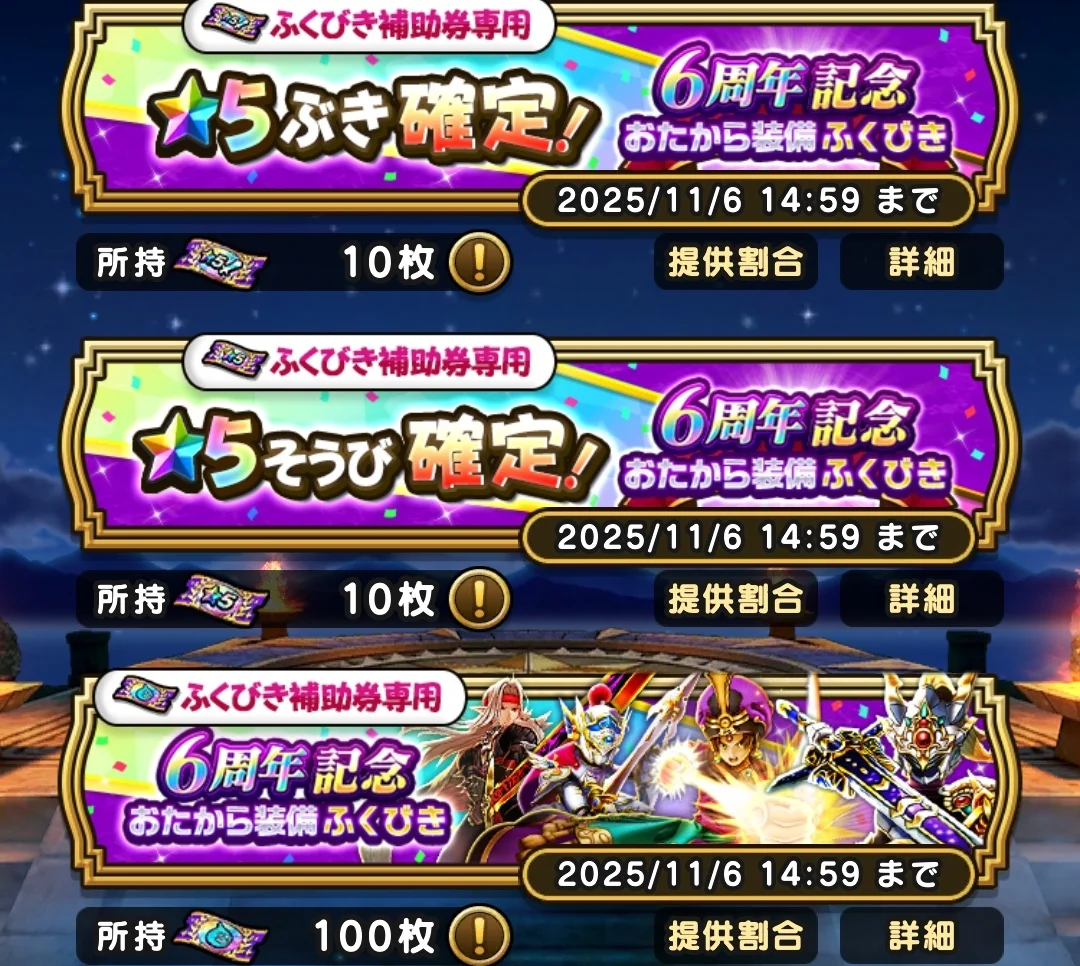Tap info icon beside the 100枚 ticket count
The width and height of the screenshot is (1080, 966).
480,937
